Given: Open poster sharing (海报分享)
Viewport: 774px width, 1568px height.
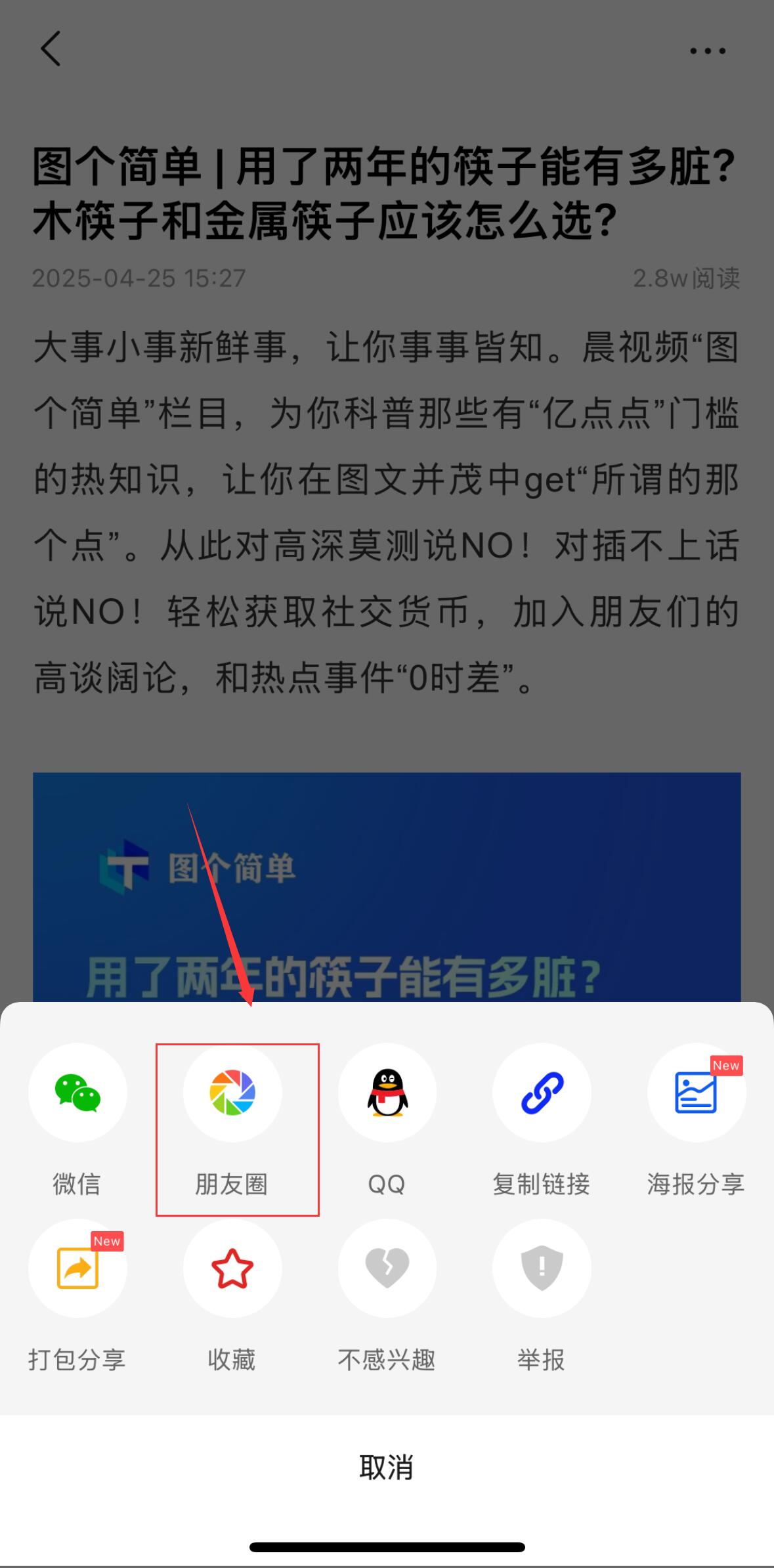Looking at the screenshot, I should click(696, 1093).
